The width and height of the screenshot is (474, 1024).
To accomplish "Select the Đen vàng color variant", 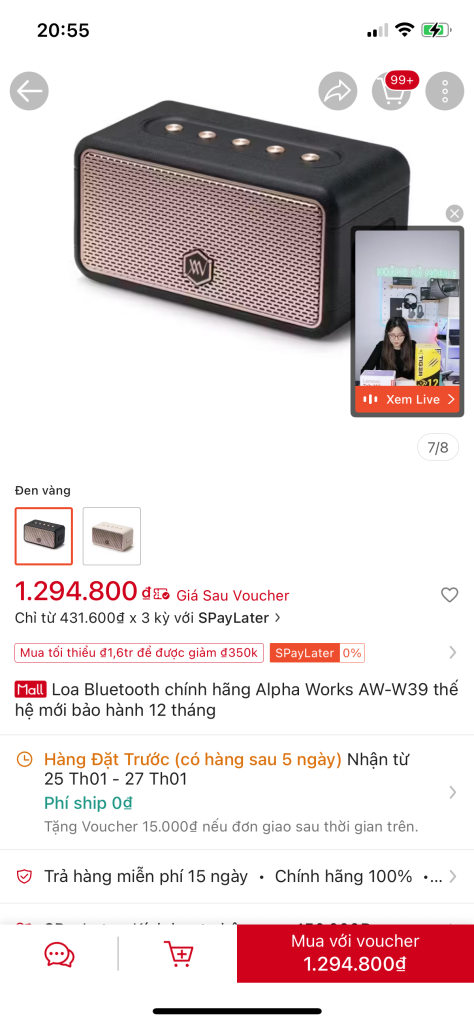I will point(44,536).
